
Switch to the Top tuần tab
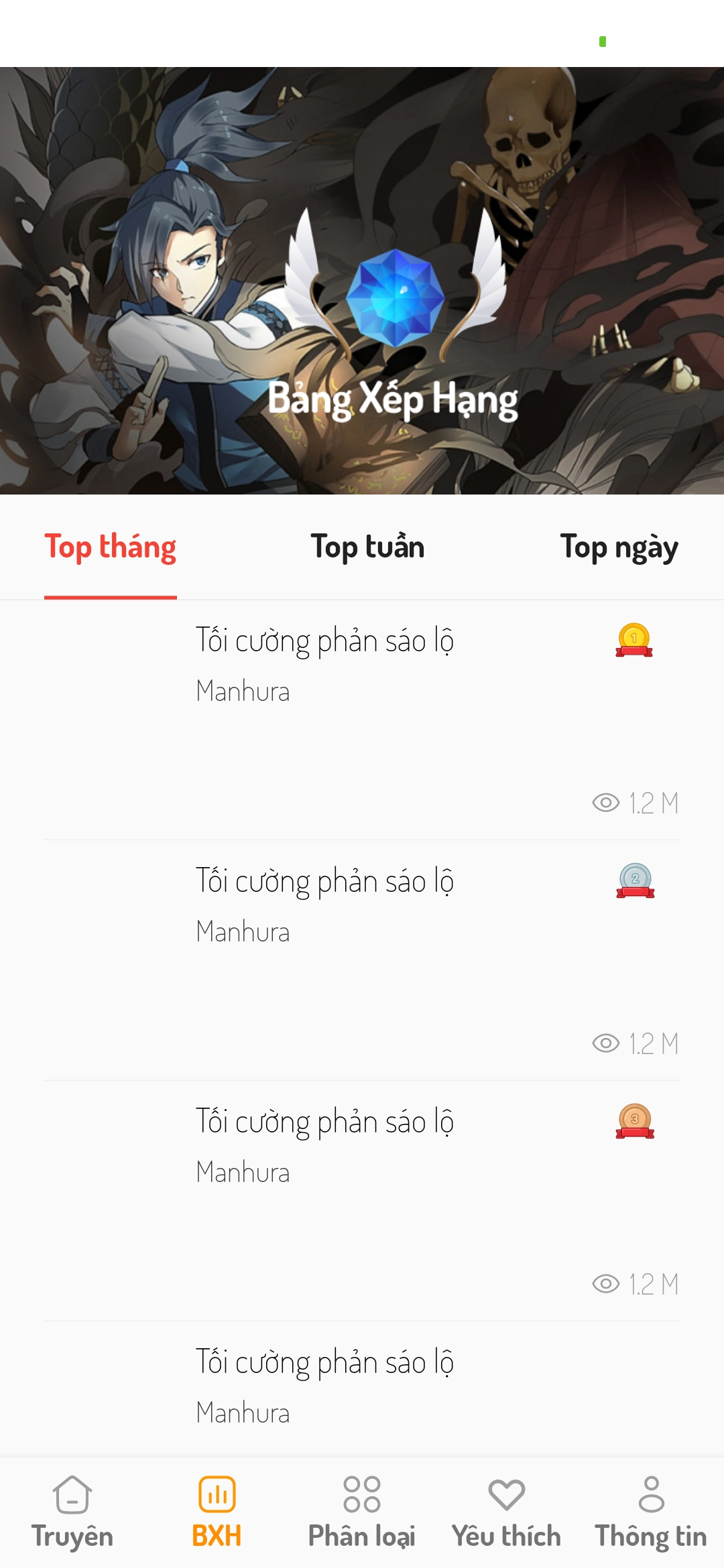[x=367, y=547]
